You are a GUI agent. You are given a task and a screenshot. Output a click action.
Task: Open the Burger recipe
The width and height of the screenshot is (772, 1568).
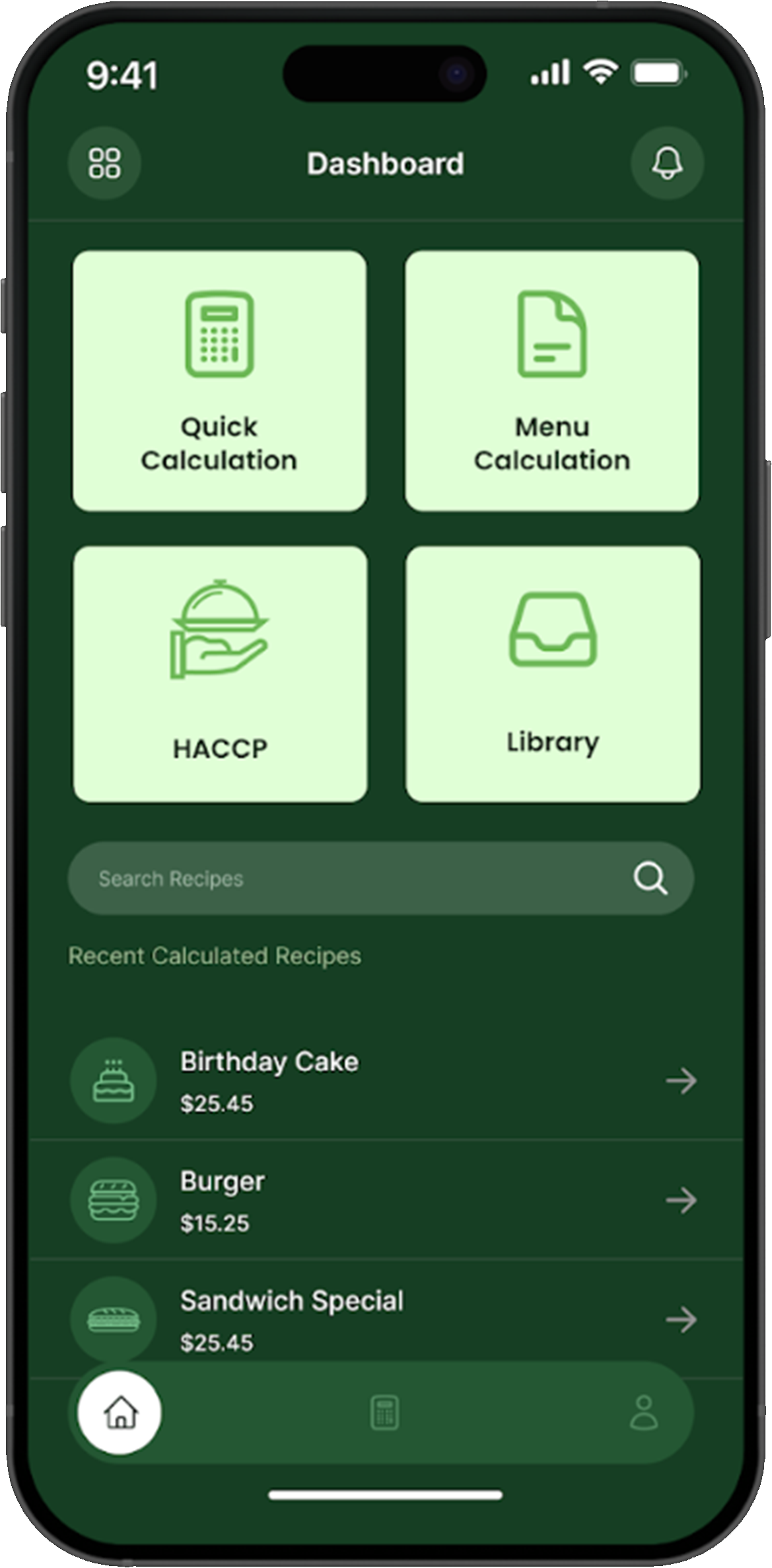(383, 1200)
